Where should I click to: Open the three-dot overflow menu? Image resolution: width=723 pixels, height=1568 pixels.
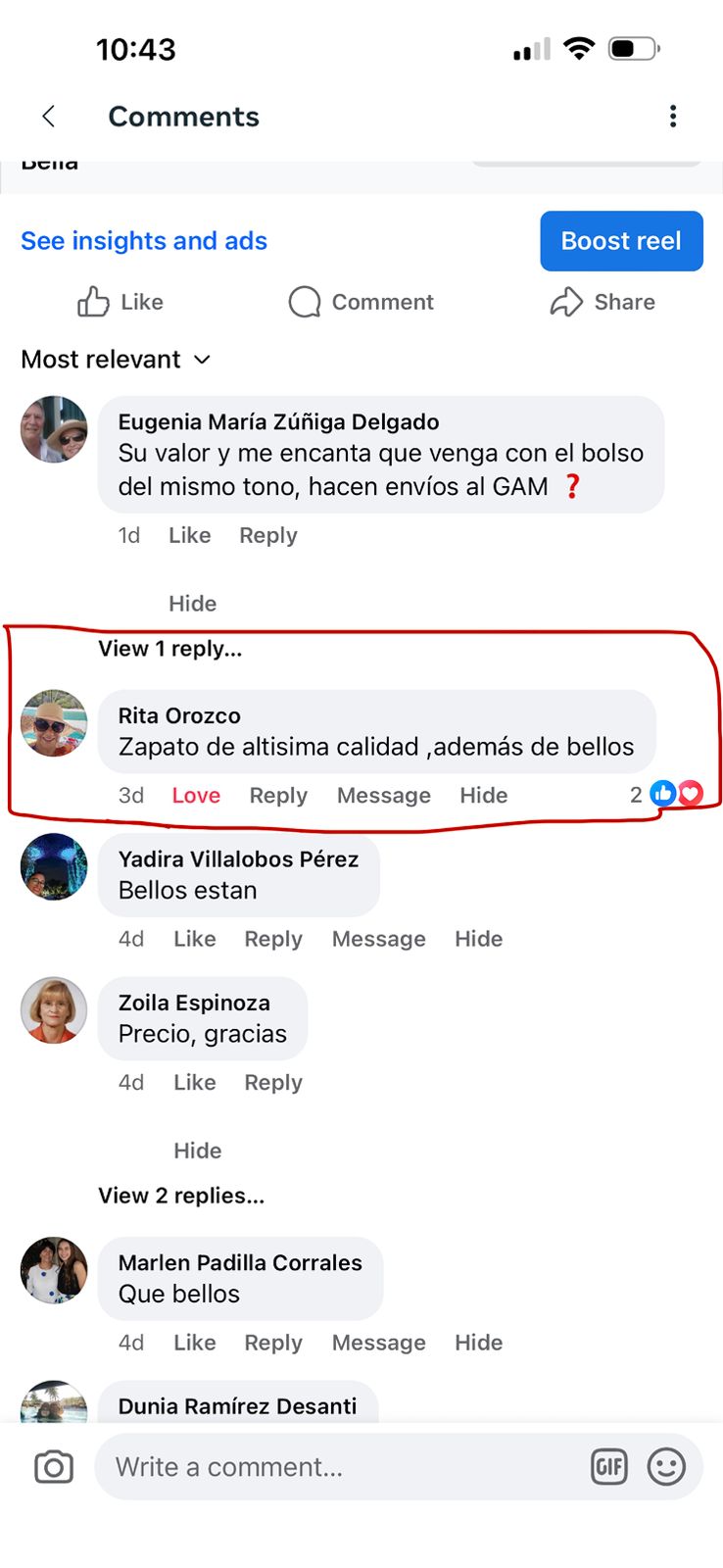point(672,117)
